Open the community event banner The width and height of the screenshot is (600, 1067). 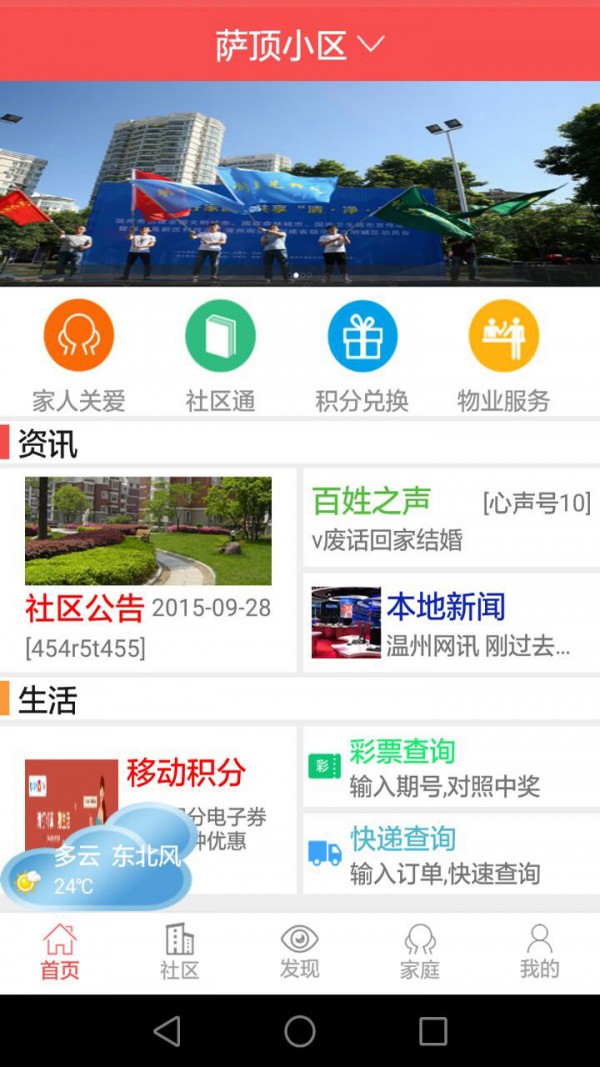pyautogui.click(x=300, y=183)
